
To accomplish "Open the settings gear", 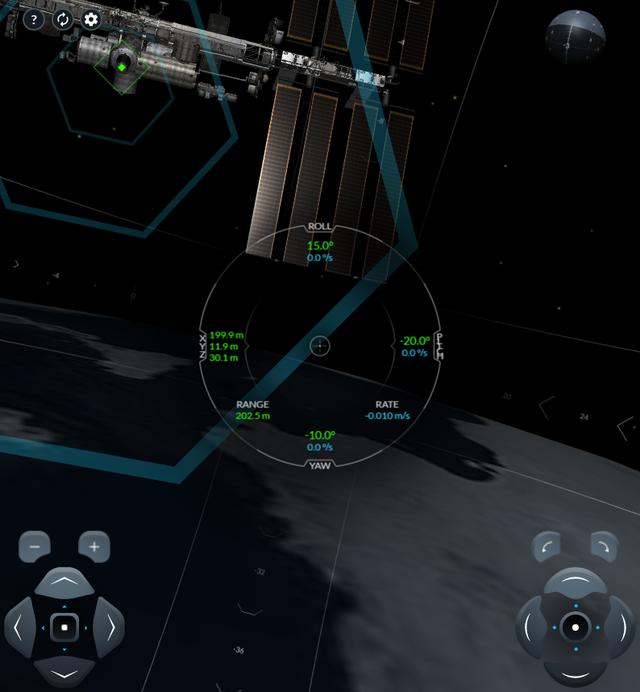I will [x=91, y=19].
